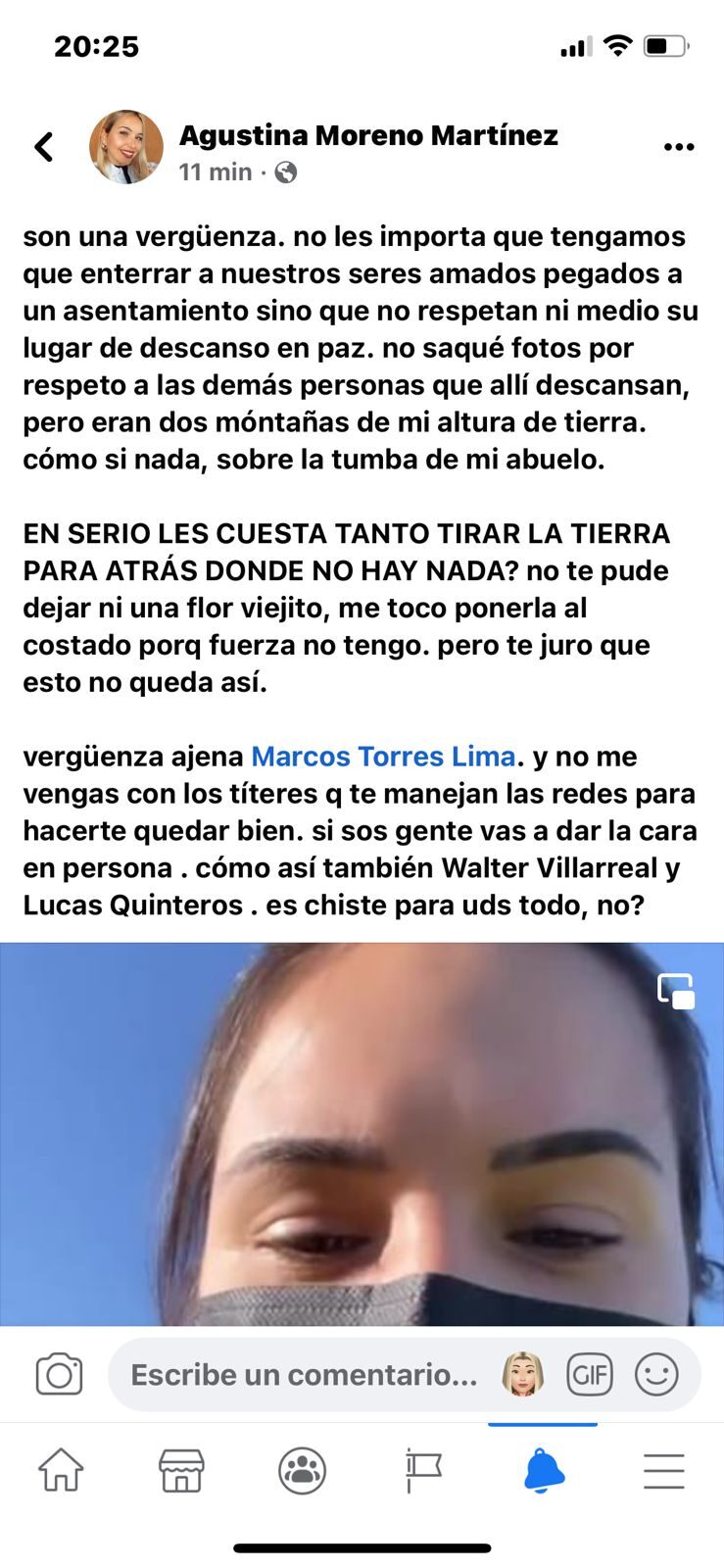Go back with the arrow
This screenshot has width=724, height=1568.
44,147
